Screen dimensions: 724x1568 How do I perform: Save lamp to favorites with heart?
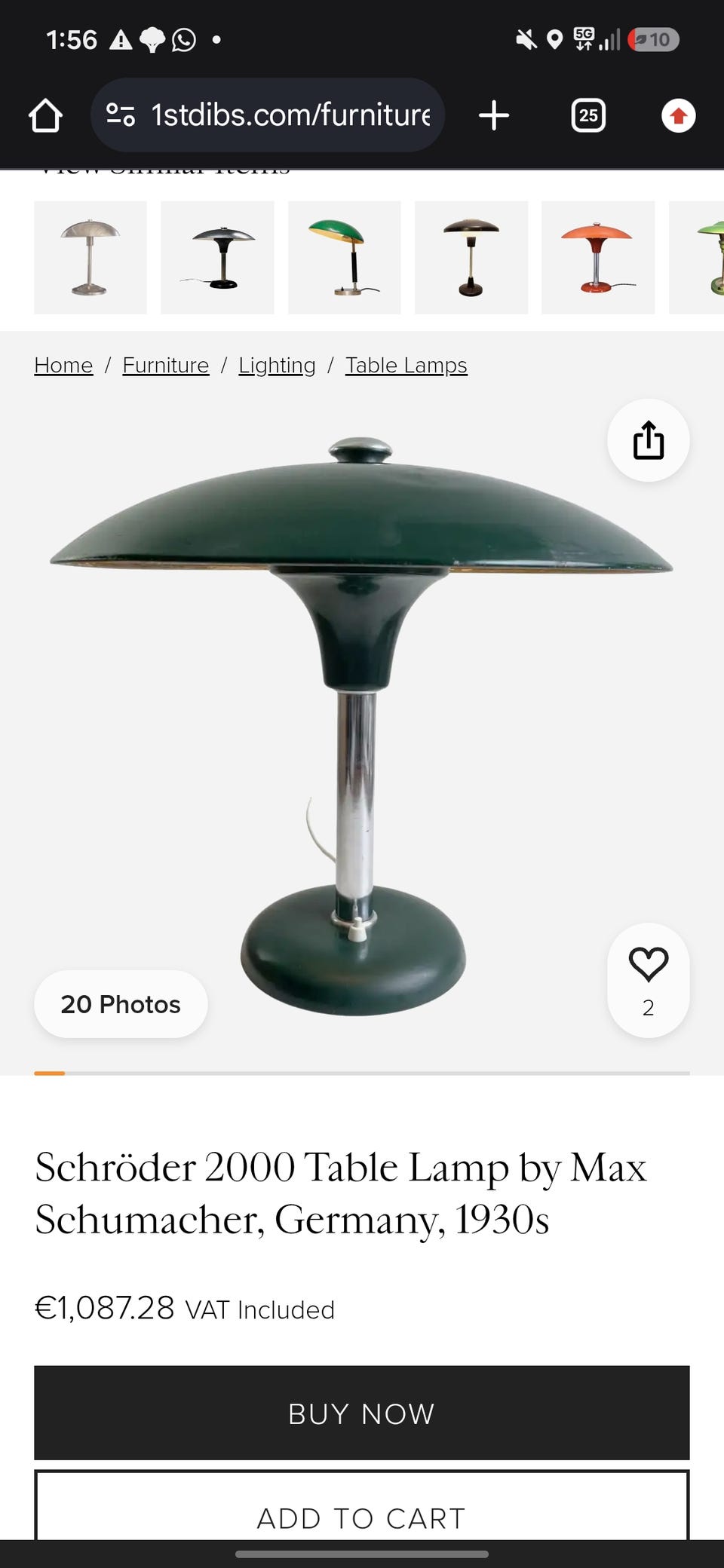[649, 980]
